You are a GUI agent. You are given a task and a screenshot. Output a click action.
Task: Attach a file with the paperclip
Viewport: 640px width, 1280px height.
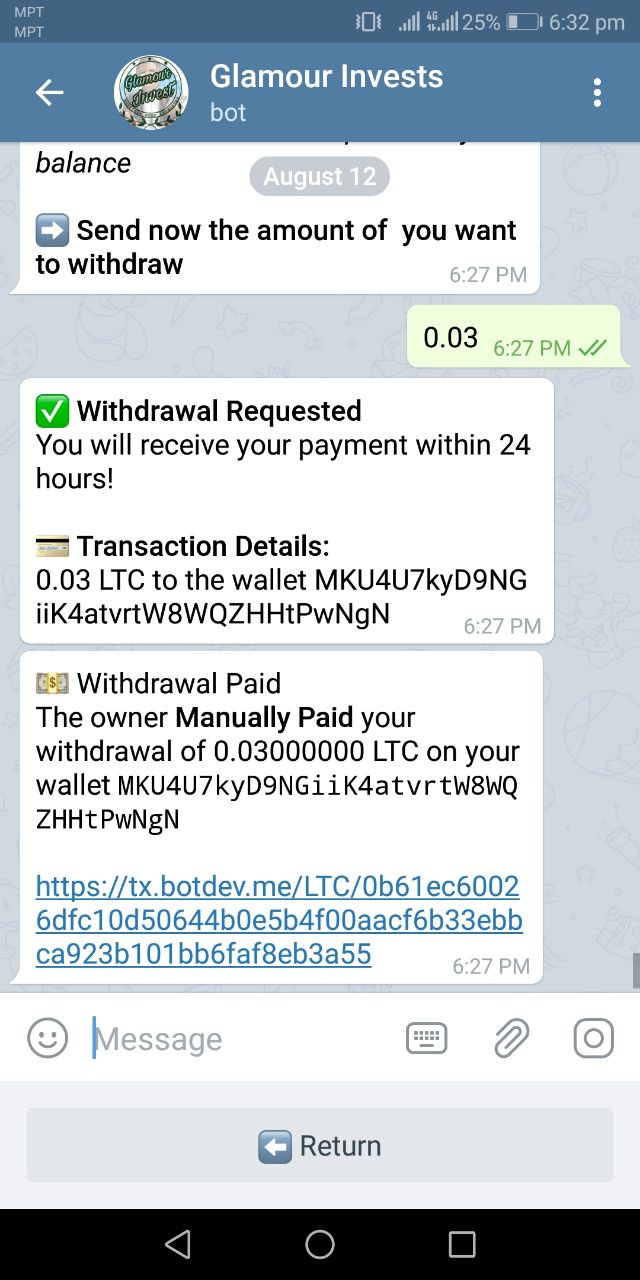[511, 1038]
